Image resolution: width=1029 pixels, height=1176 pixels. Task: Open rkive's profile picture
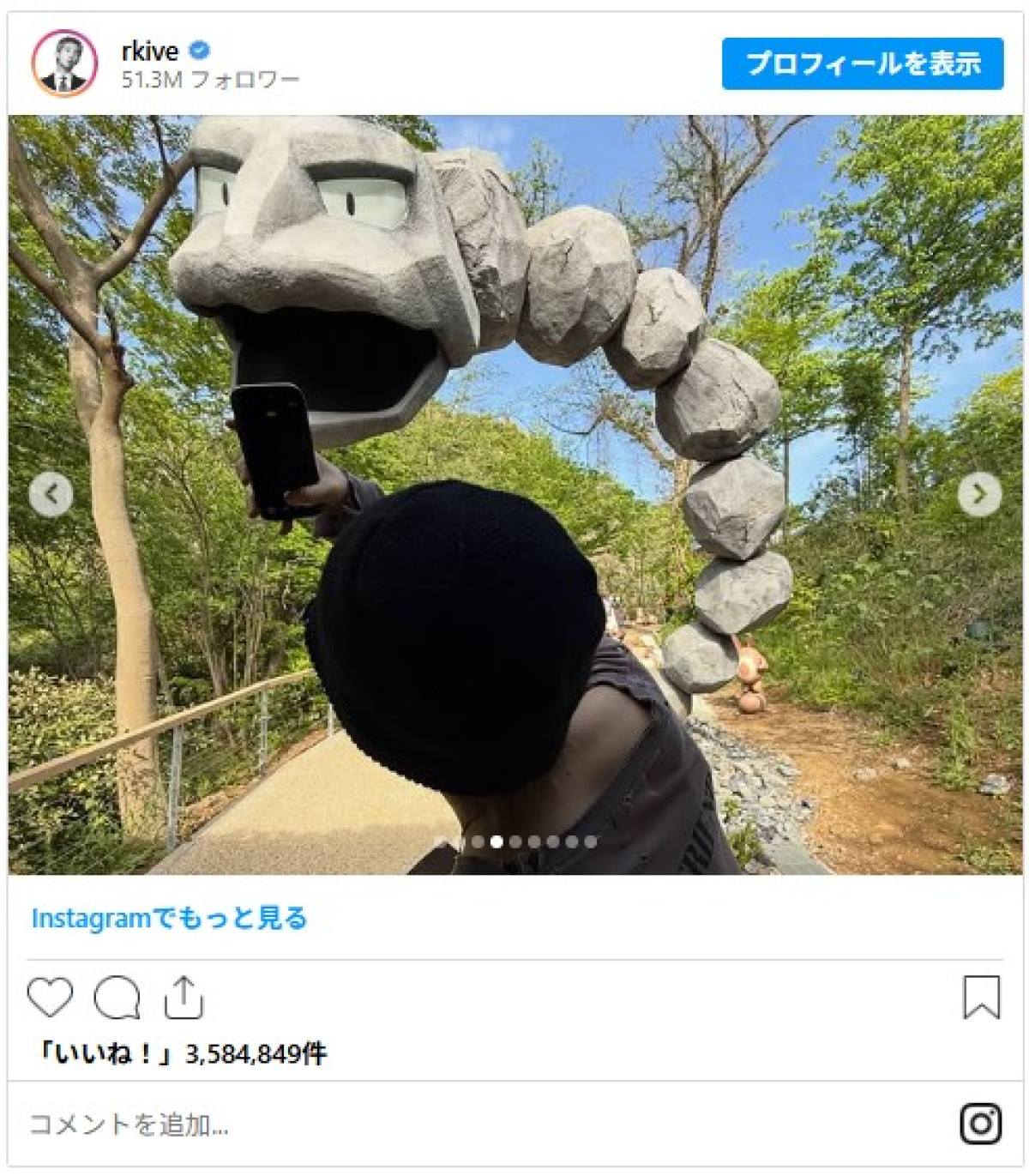point(64,63)
